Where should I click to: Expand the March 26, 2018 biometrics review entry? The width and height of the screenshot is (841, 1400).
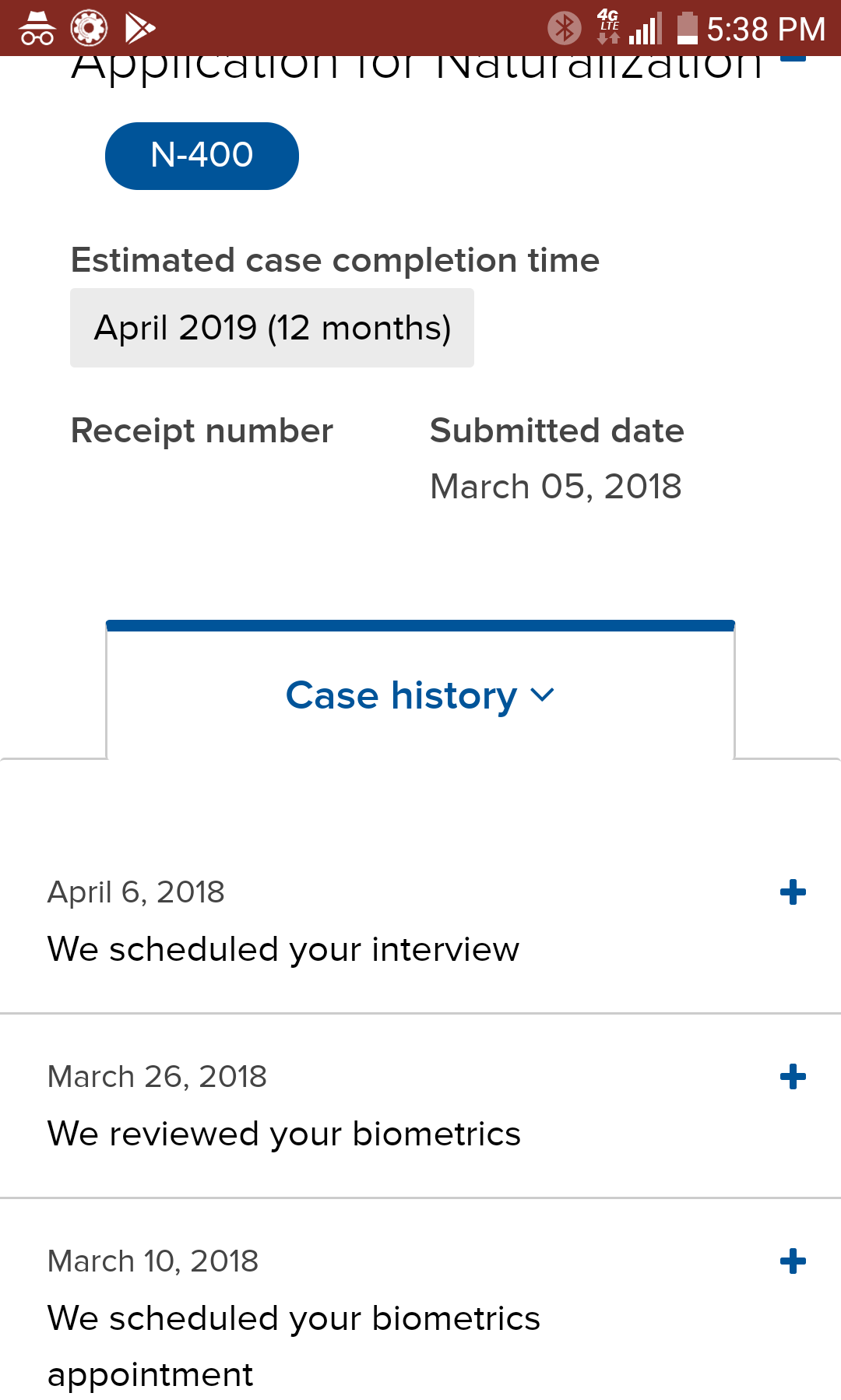tap(793, 1077)
